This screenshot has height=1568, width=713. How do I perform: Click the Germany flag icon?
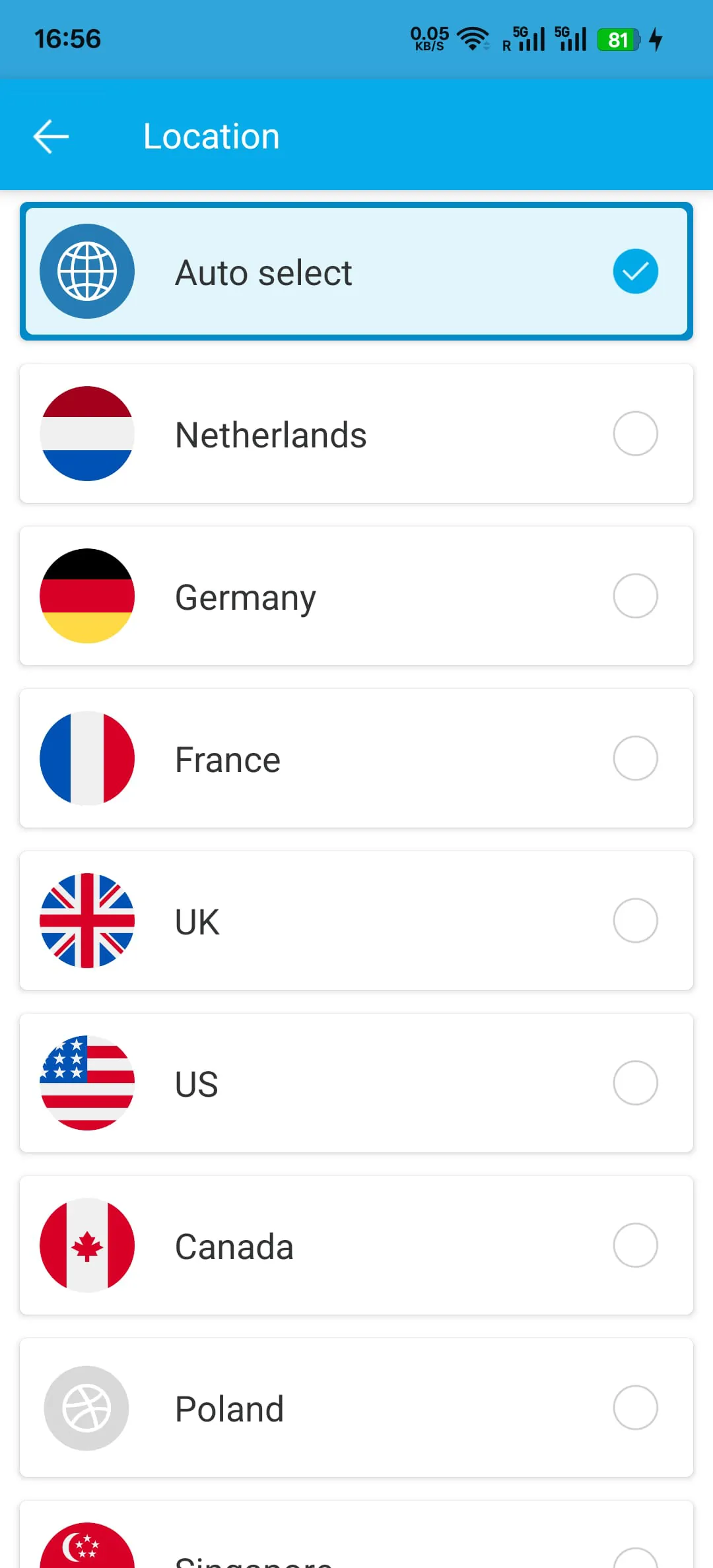tap(87, 595)
